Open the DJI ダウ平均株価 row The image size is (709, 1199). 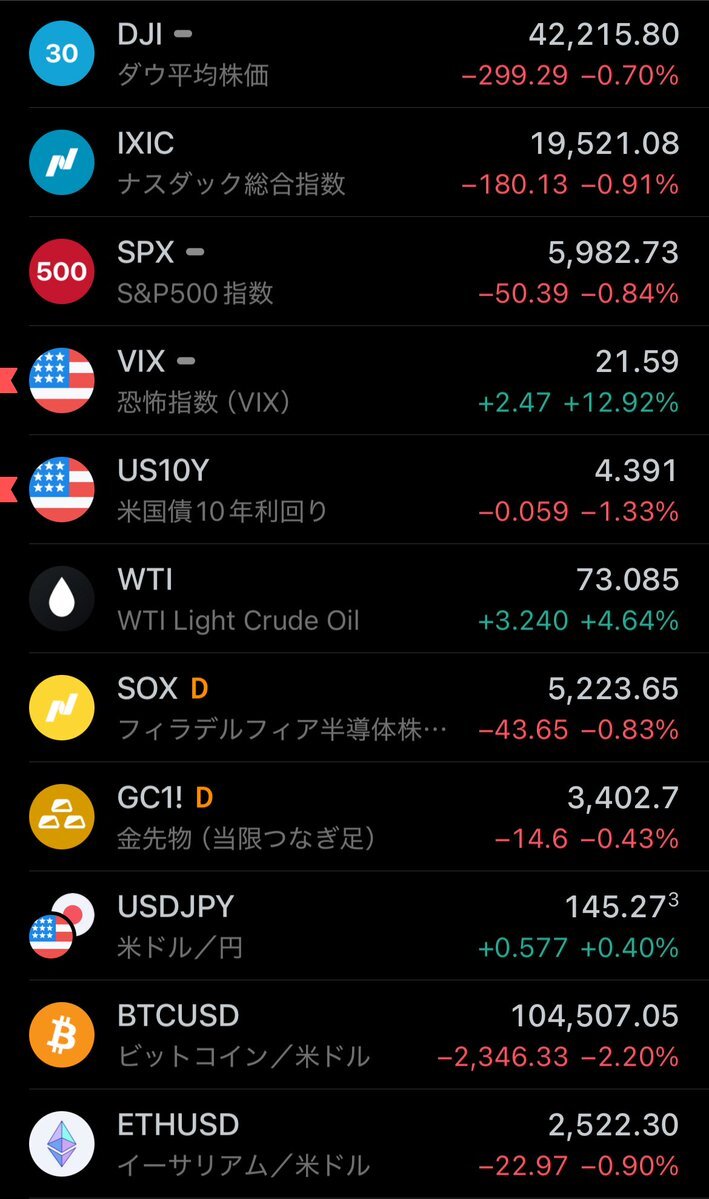coord(354,54)
